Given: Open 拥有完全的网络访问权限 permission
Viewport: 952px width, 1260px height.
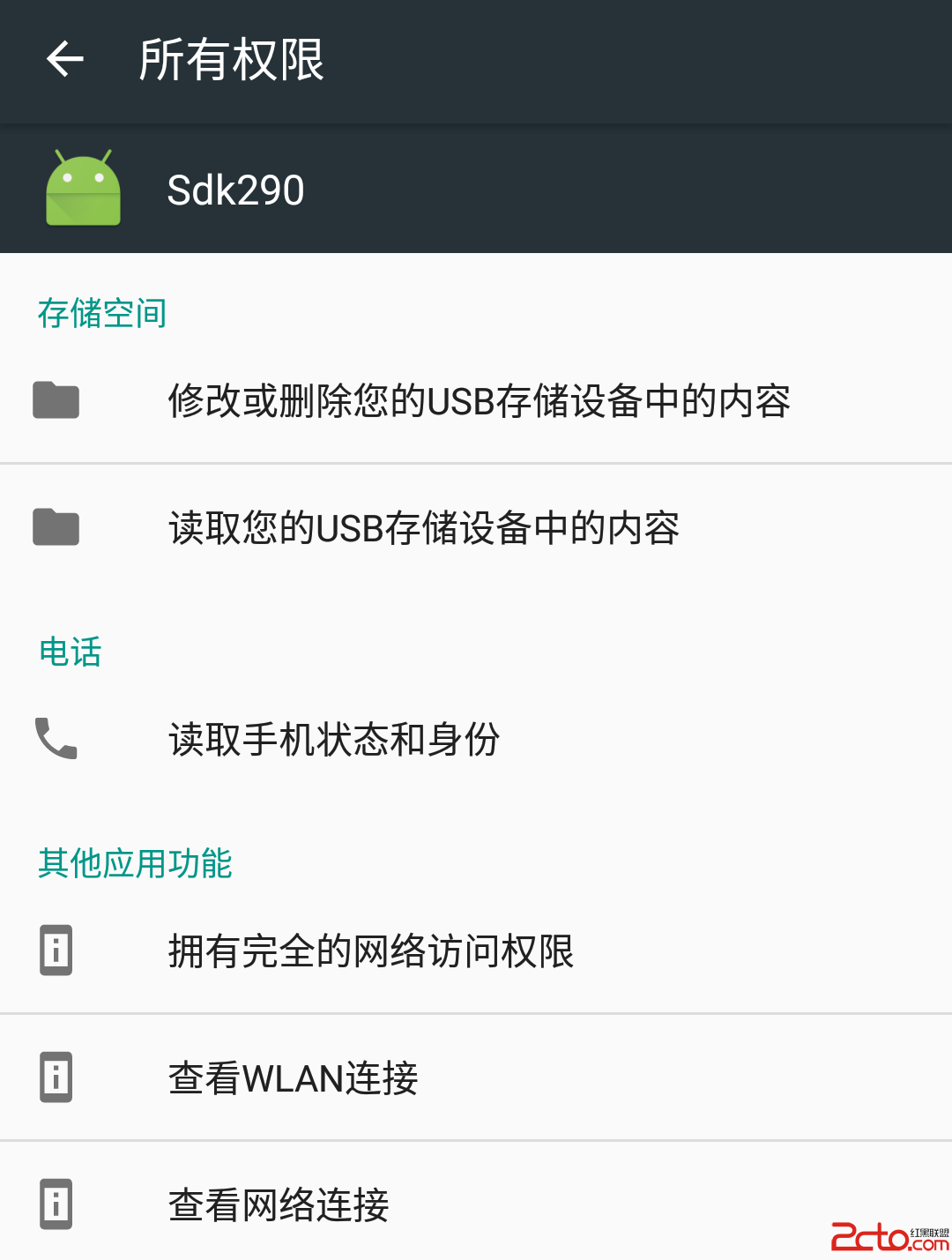Looking at the screenshot, I should point(370,951).
